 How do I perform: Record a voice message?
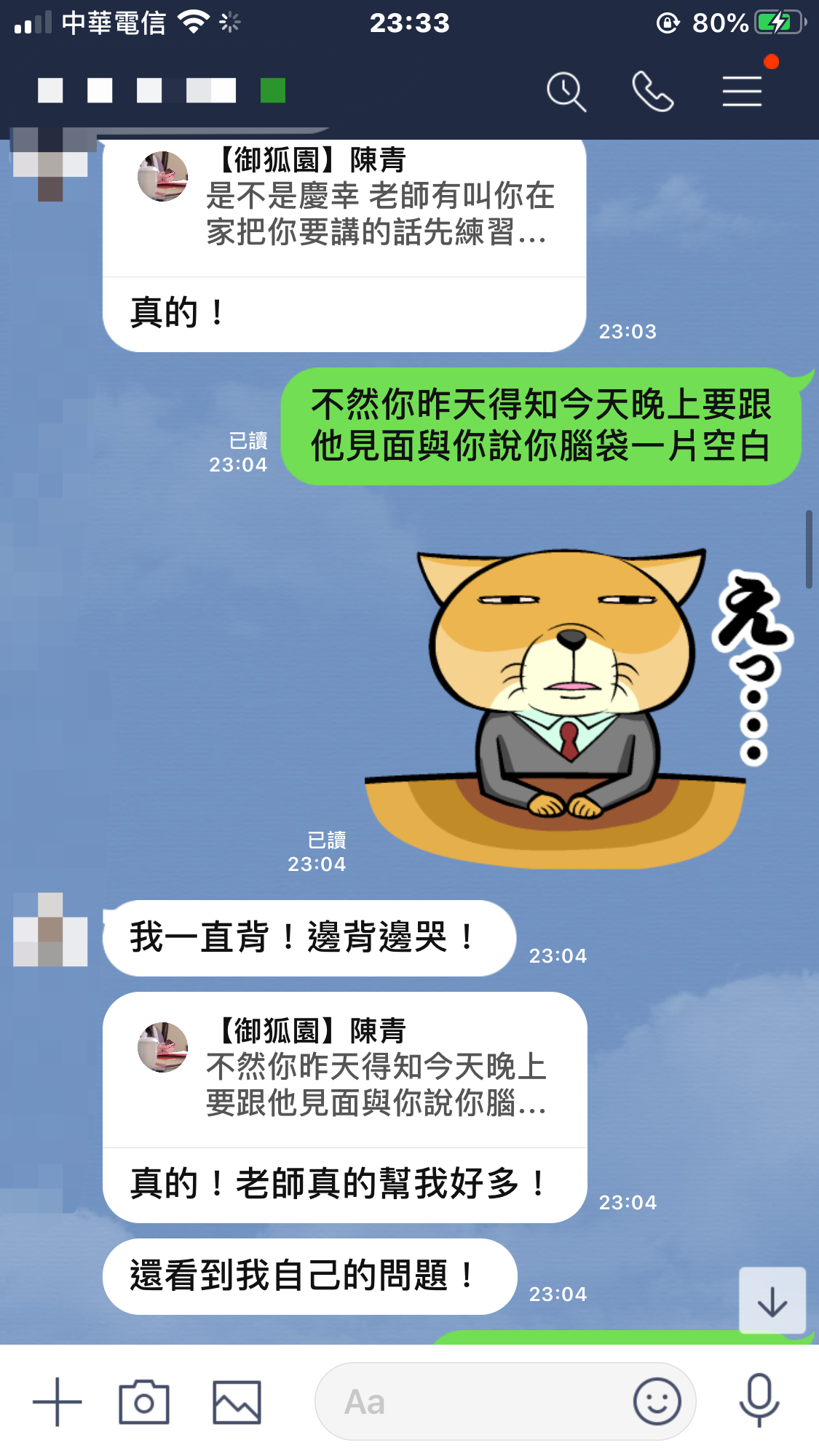click(759, 1401)
